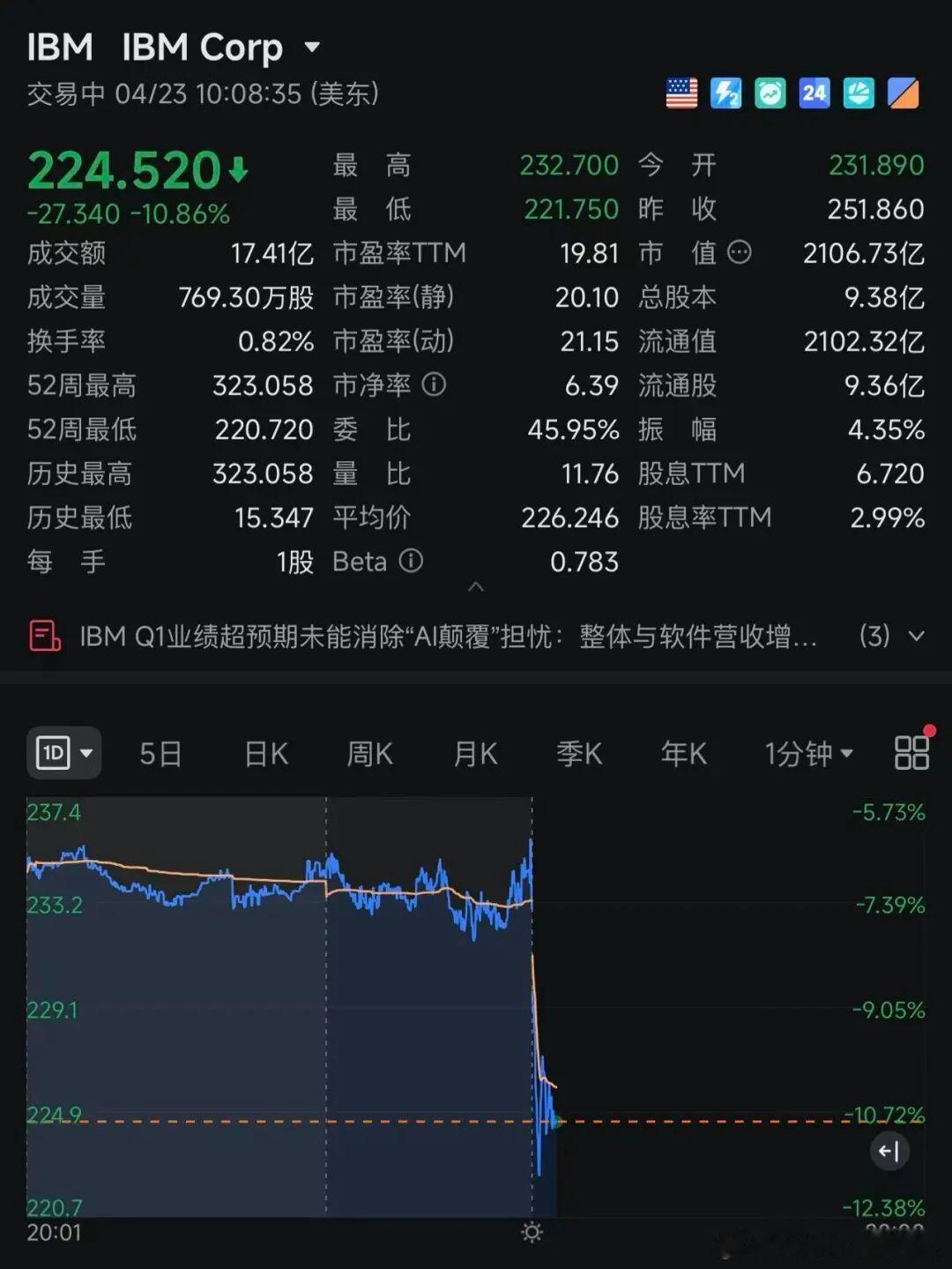Click the blue-orange diagonal split icon
The width and height of the screenshot is (952, 1269).
pyautogui.click(x=903, y=93)
